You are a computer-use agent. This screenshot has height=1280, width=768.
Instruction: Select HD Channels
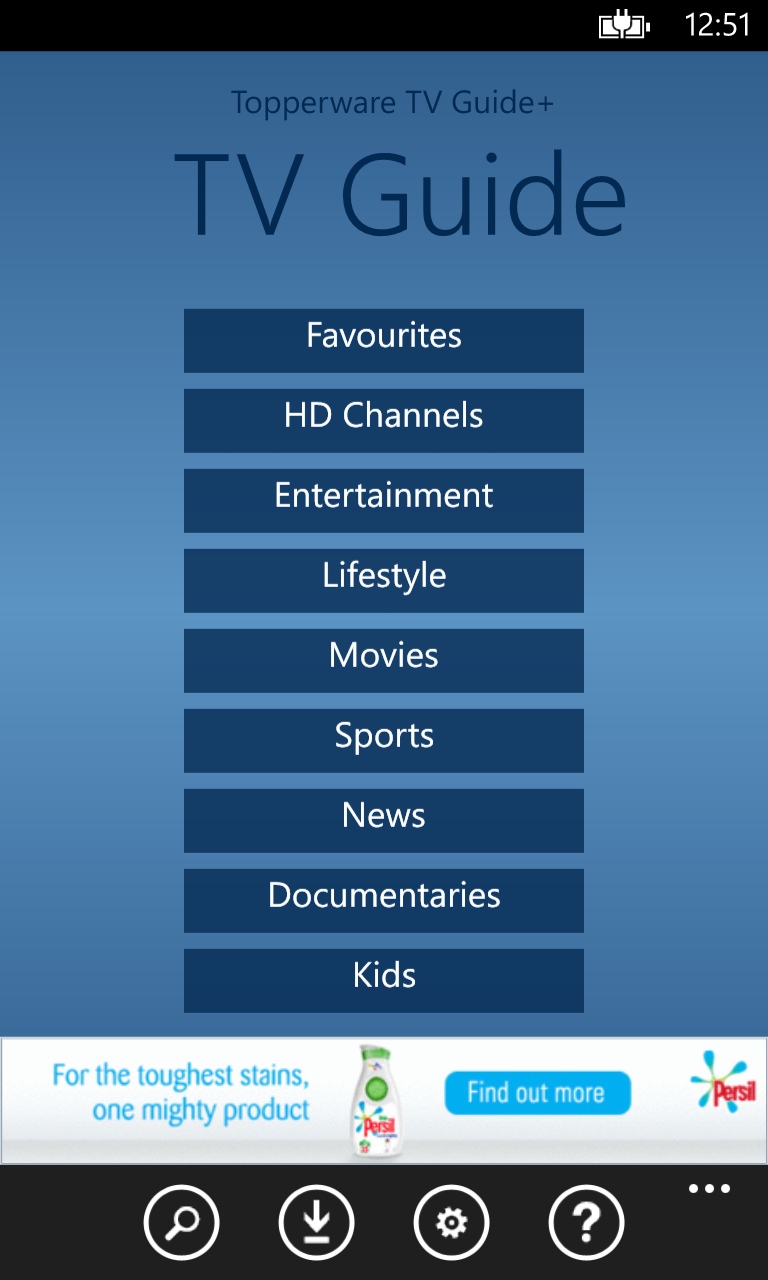click(384, 420)
